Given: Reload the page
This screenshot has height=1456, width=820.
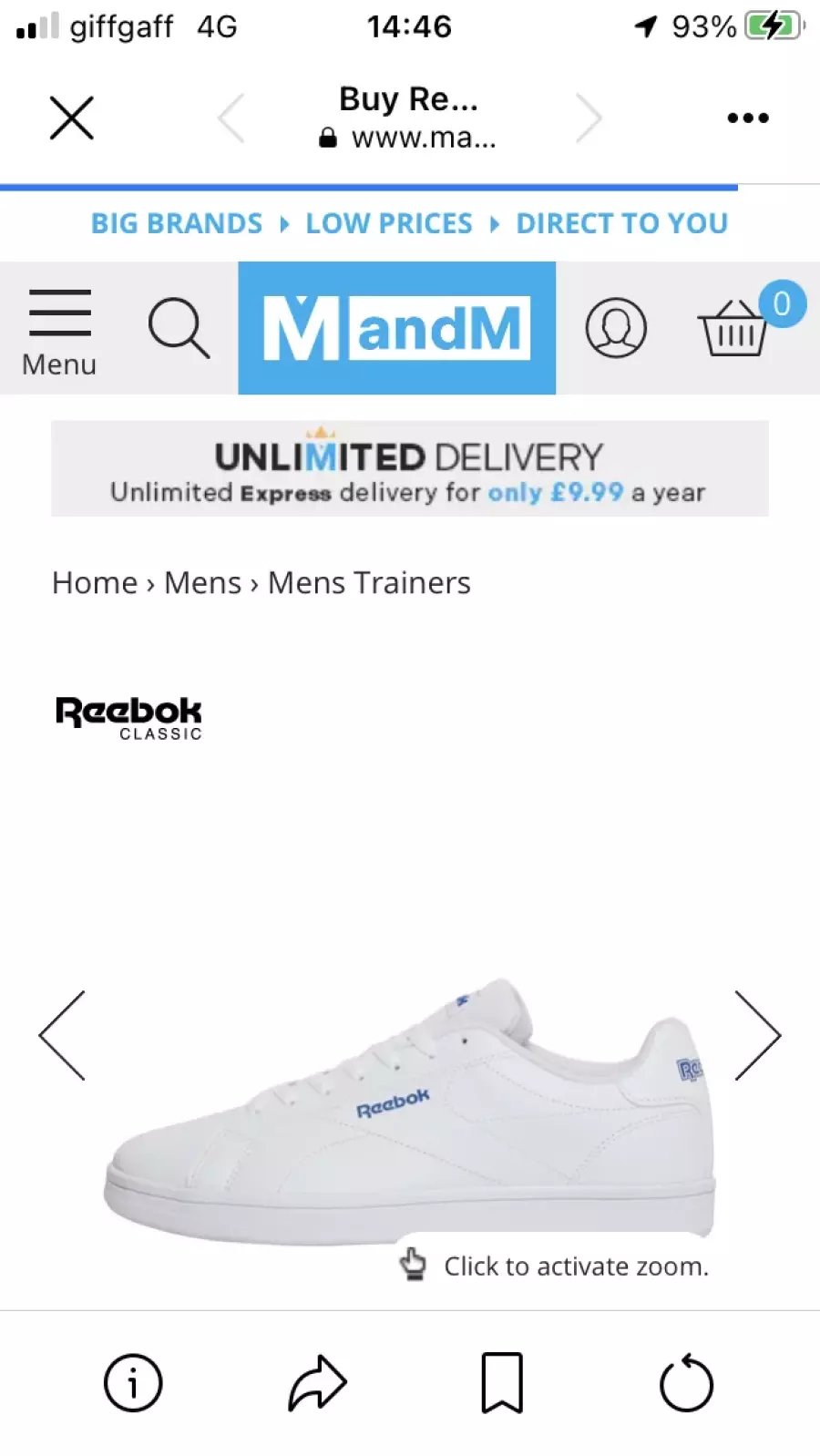Looking at the screenshot, I should [686, 1383].
